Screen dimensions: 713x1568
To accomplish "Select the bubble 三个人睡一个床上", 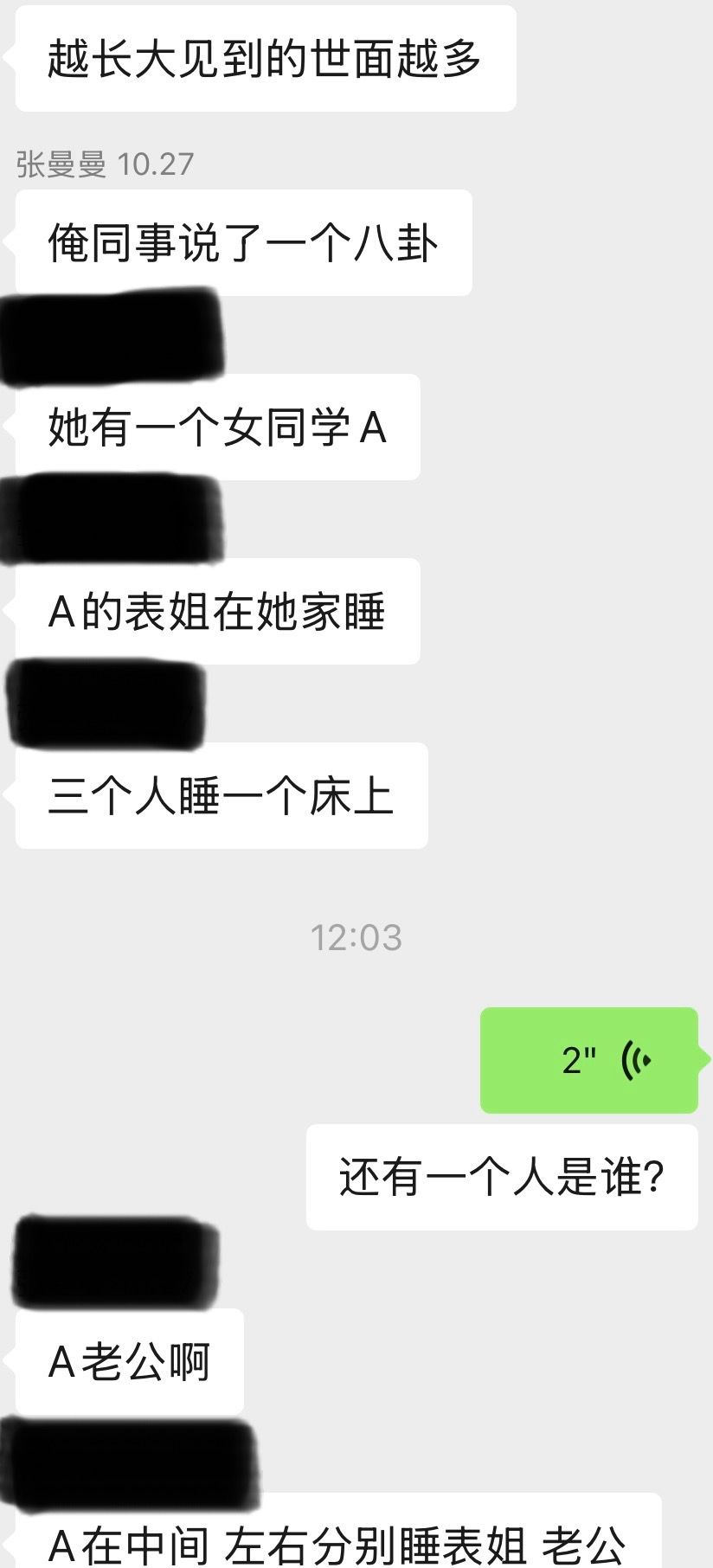I will (221, 795).
